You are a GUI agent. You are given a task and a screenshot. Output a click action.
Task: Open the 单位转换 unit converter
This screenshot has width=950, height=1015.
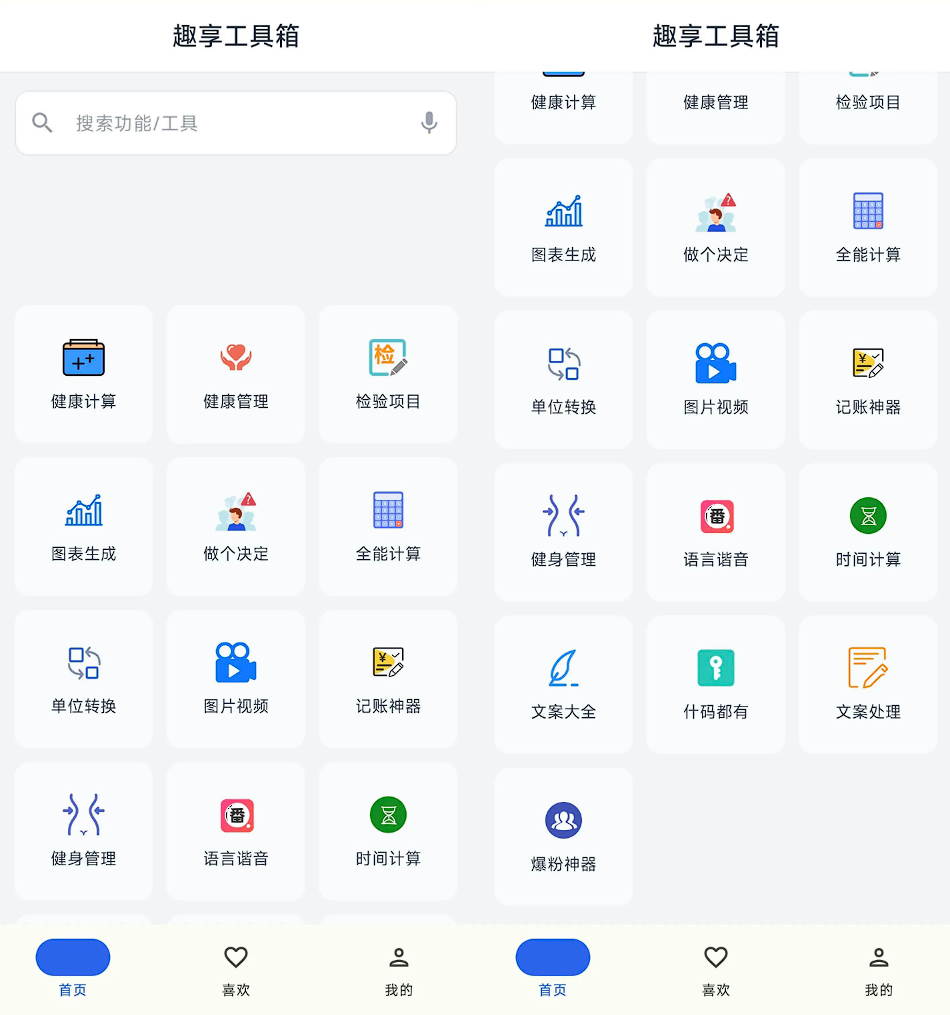point(83,679)
